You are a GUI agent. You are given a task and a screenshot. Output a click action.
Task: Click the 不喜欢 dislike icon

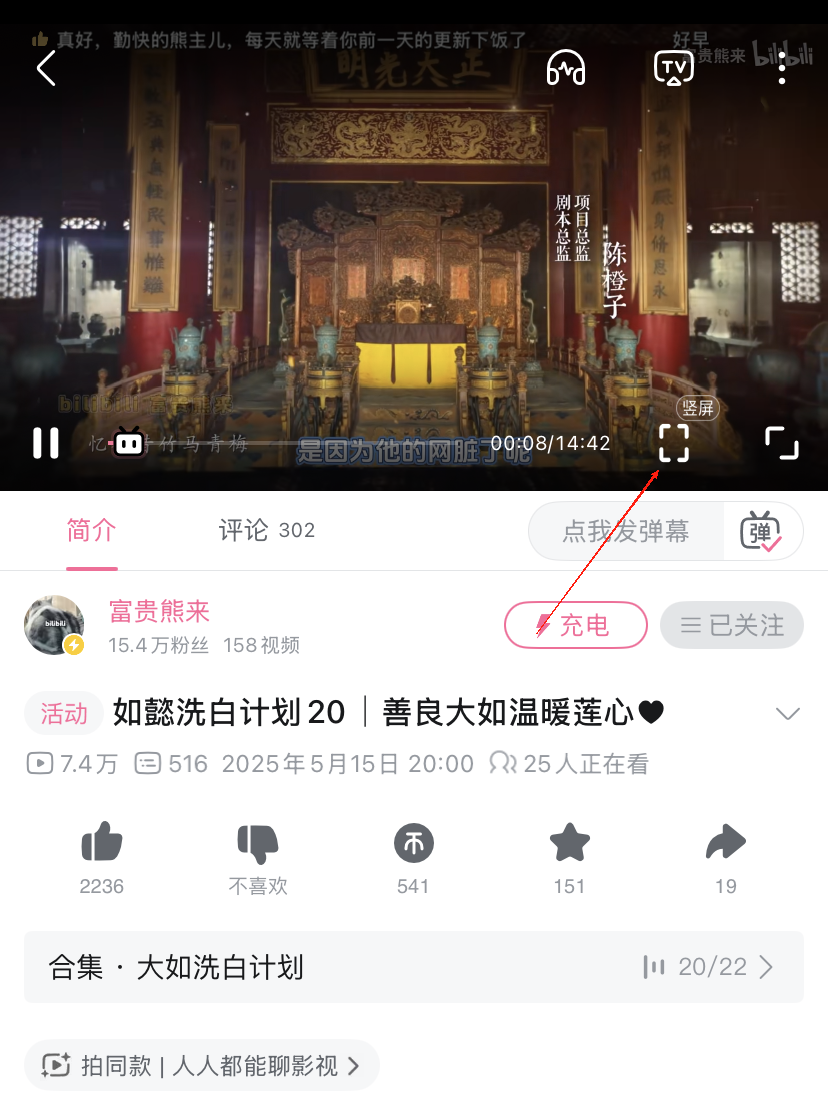258,843
